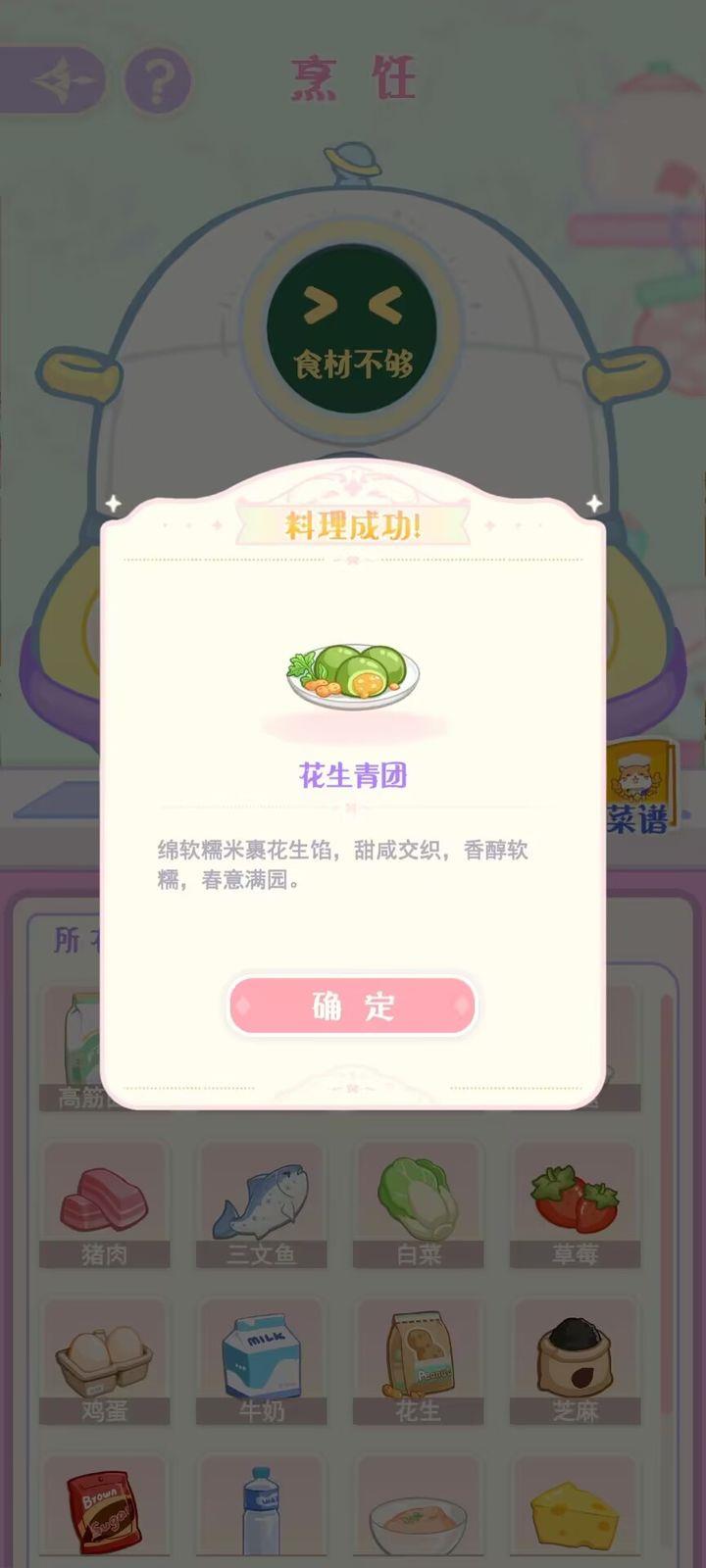The height and width of the screenshot is (1568, 706).
Task: Add 鸡蛋 to the cooking pot
Action: [104, 1362]
